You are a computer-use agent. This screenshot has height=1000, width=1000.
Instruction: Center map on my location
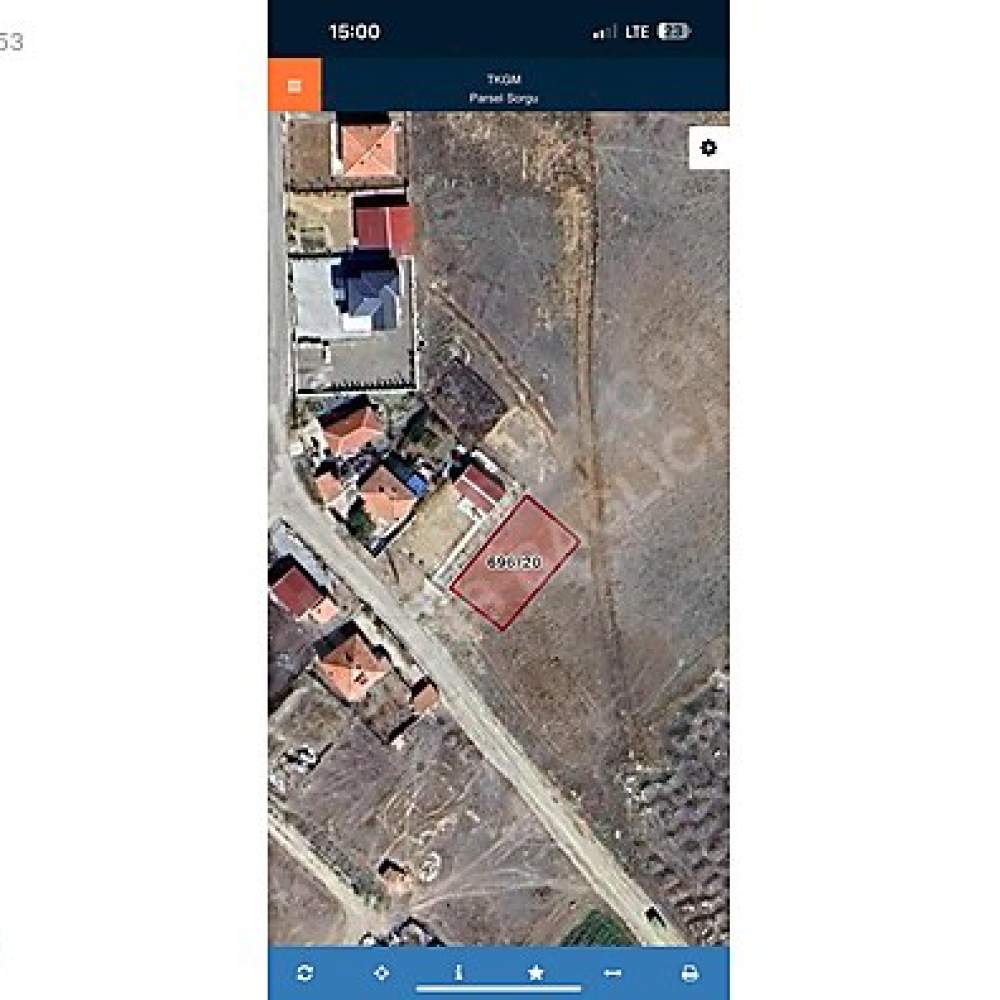click(381, 972)
